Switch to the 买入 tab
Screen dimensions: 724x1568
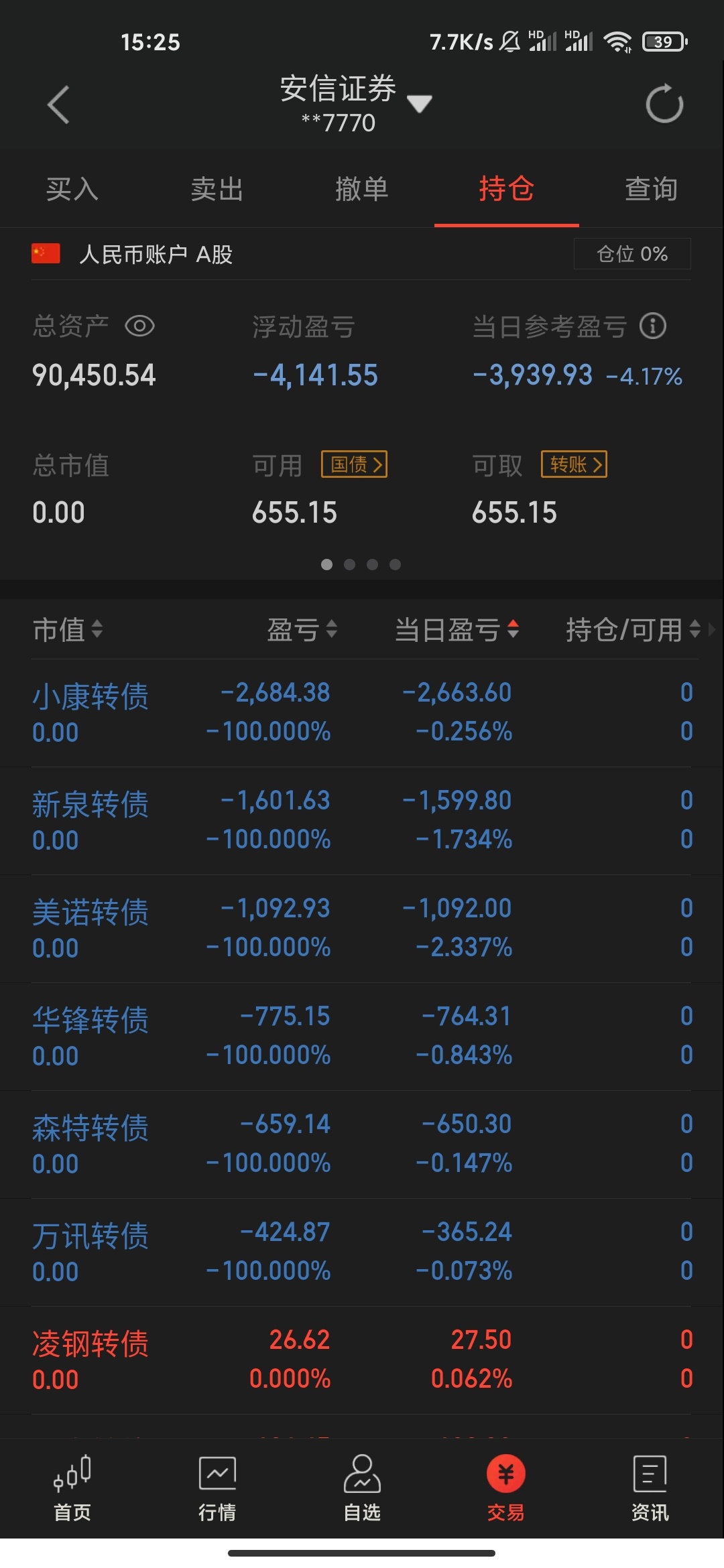coord(72,189)
